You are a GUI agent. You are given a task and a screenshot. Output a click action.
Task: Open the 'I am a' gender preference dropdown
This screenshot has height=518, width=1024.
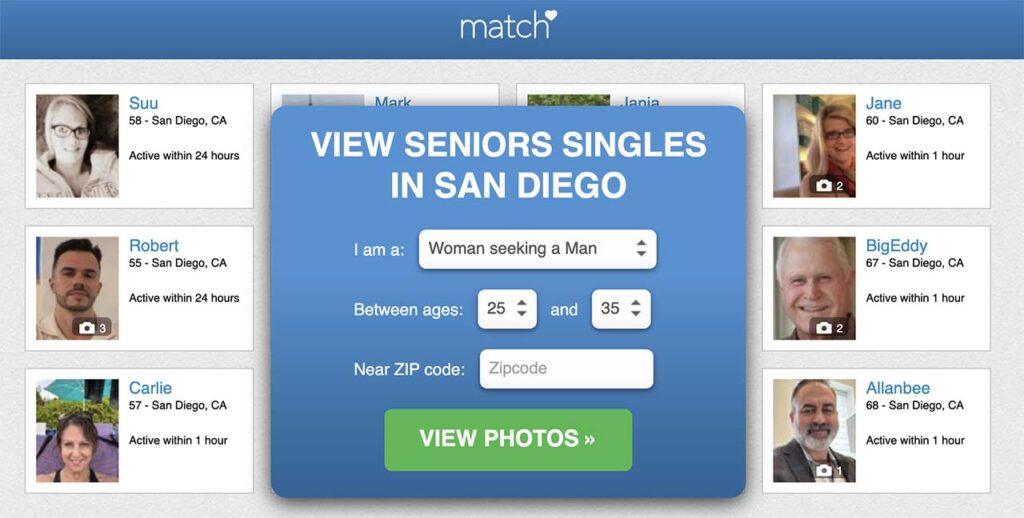(537, 249)
